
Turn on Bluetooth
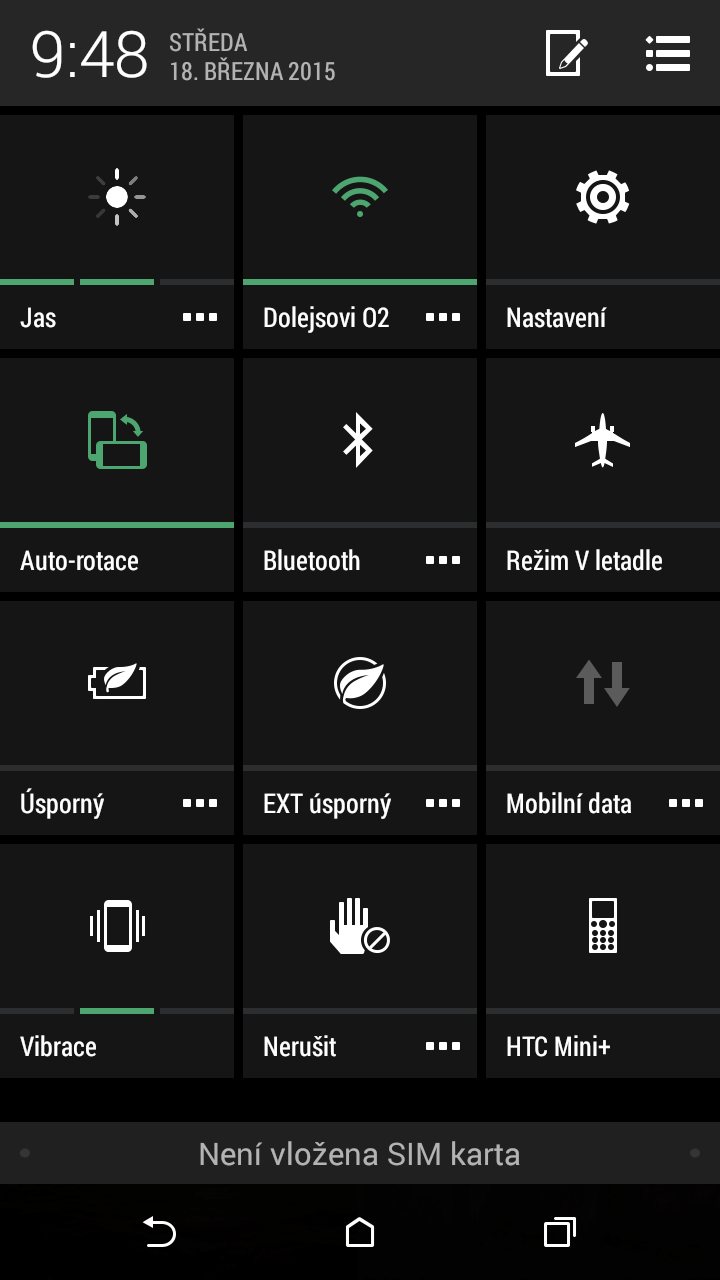tap(359, 440)
